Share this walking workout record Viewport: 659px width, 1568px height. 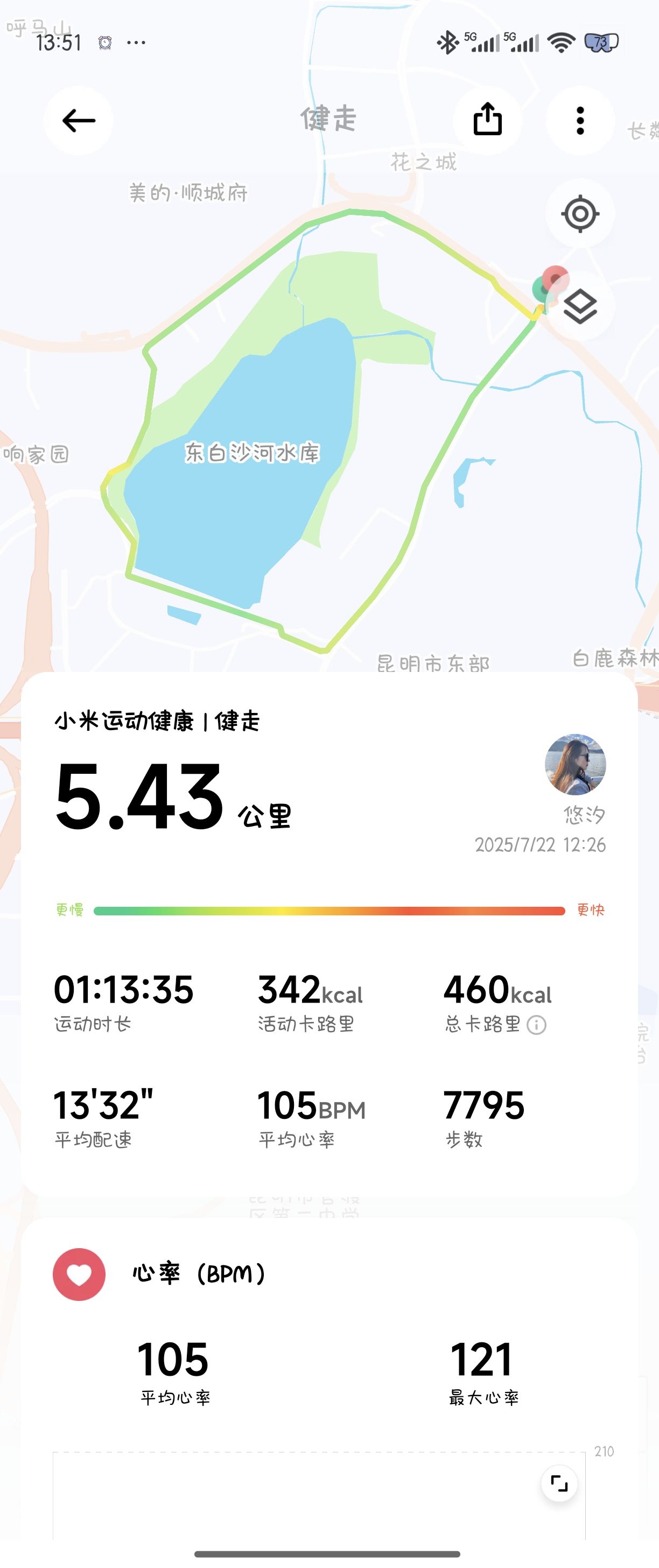(487, 120)
